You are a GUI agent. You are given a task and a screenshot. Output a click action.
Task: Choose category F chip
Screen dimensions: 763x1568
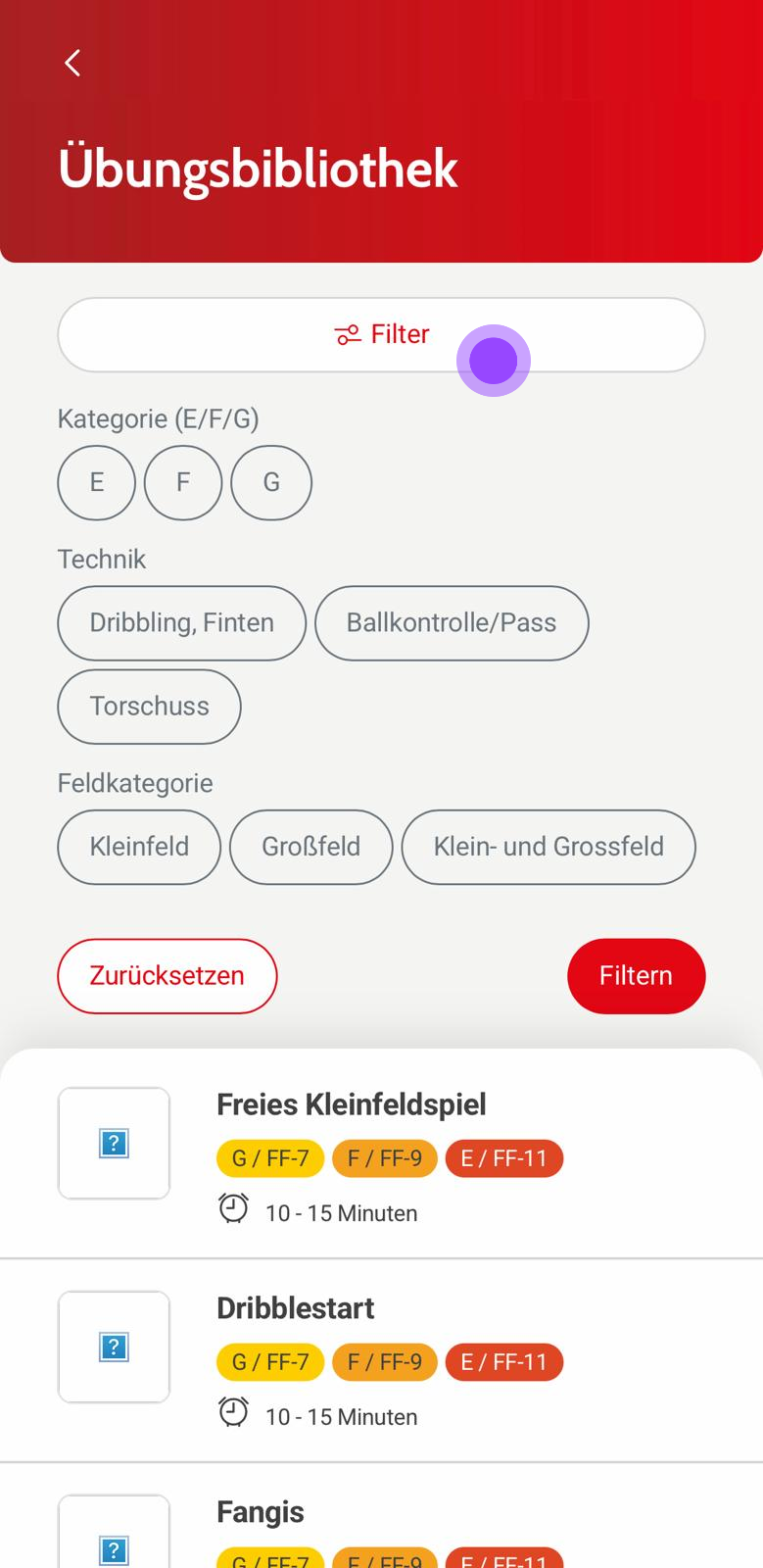click(183, 482)
